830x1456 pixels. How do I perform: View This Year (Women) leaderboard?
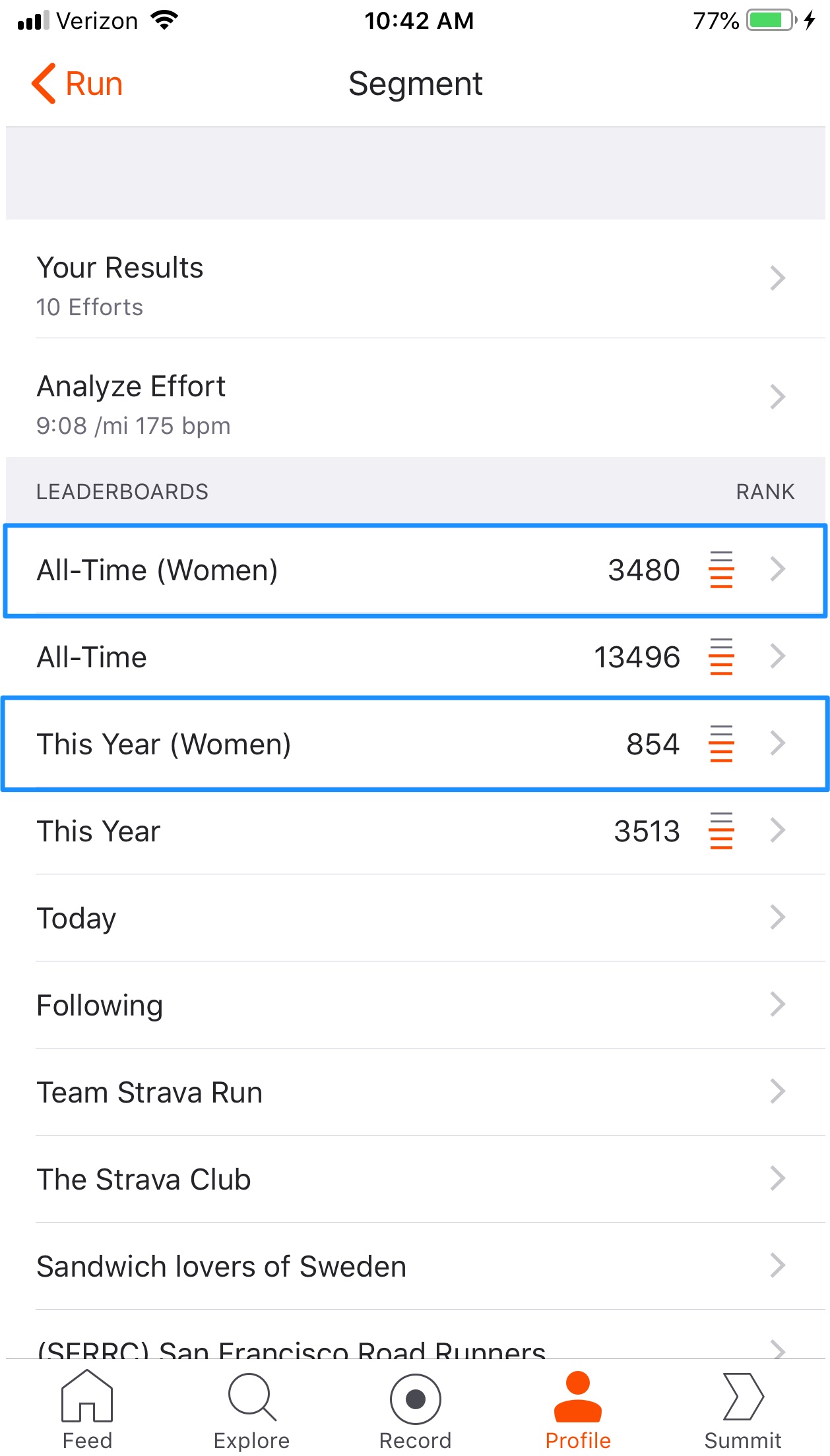415,744
